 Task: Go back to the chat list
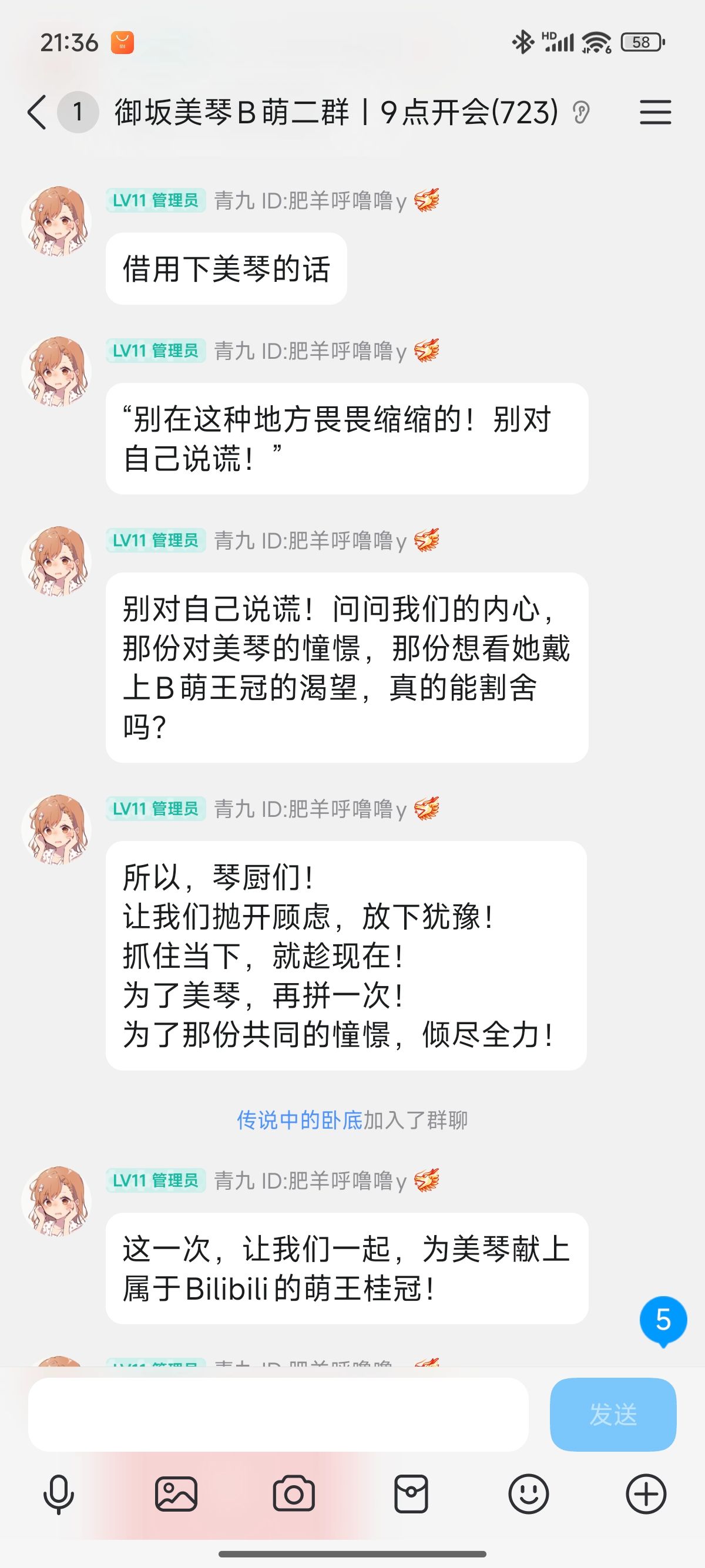pos(37,113)
